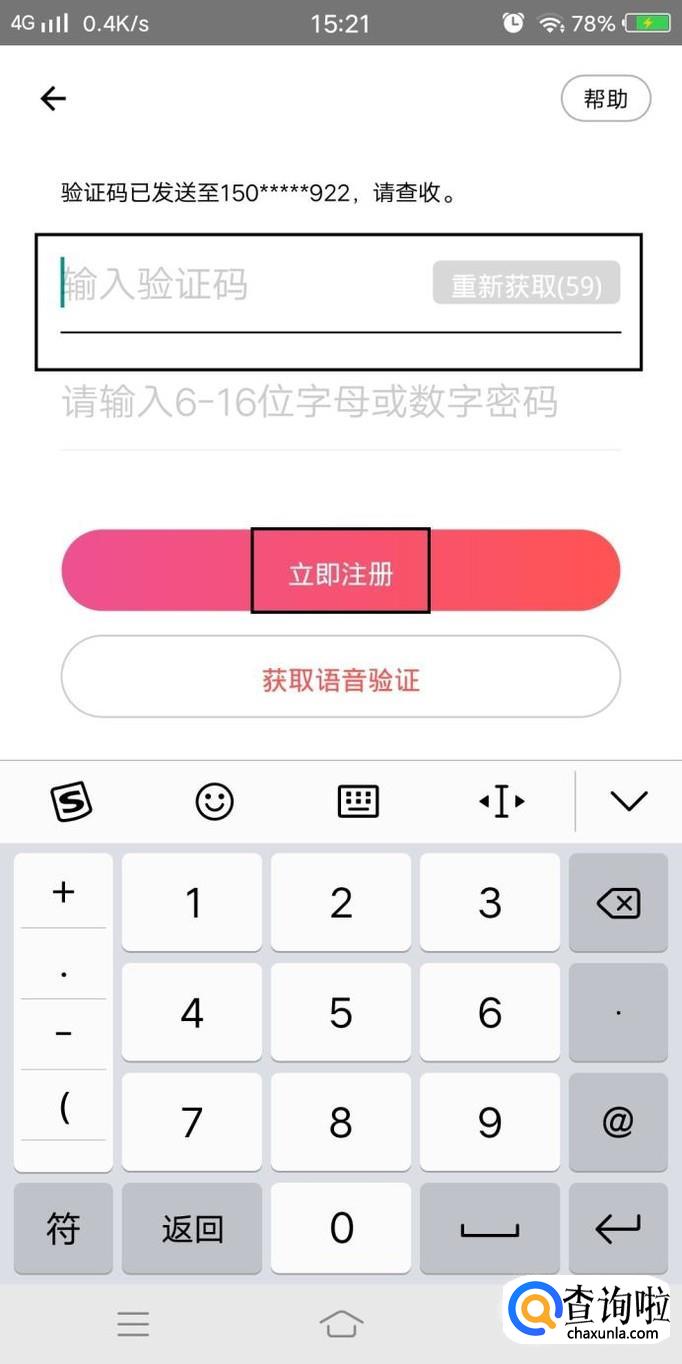The height and width of the screenshot is (1364, 682).
Task: Open the emoji panel on the keyboard
Action: (214, 801)
